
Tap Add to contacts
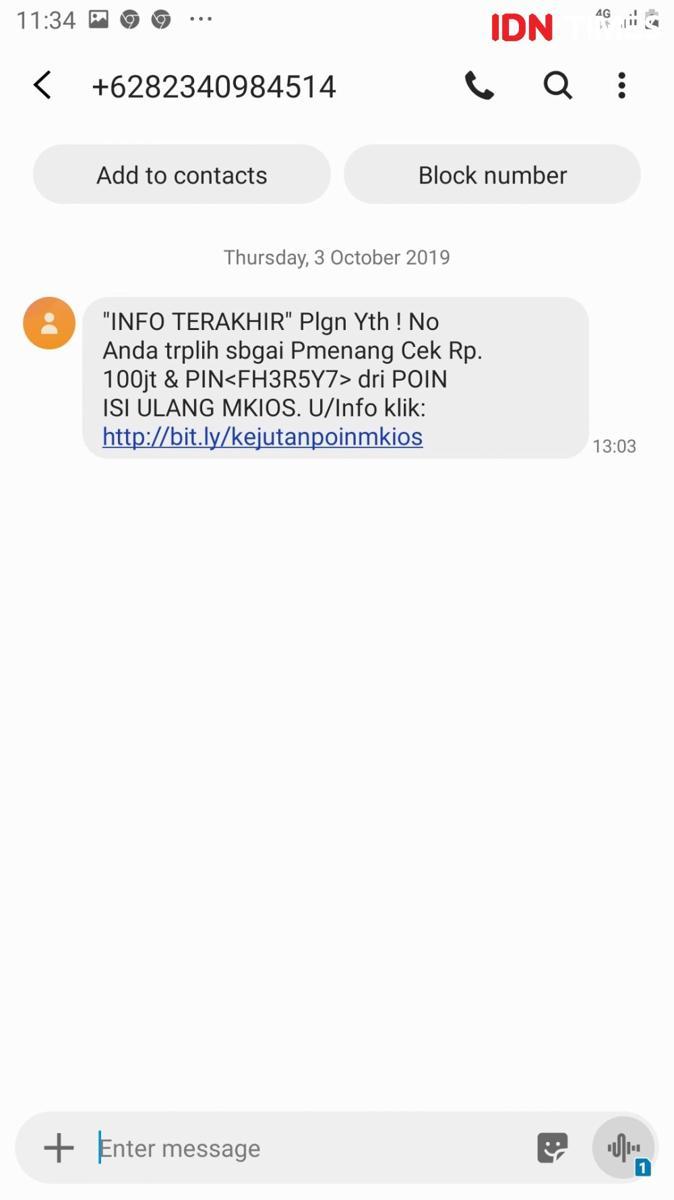click(x=182, y=175)
